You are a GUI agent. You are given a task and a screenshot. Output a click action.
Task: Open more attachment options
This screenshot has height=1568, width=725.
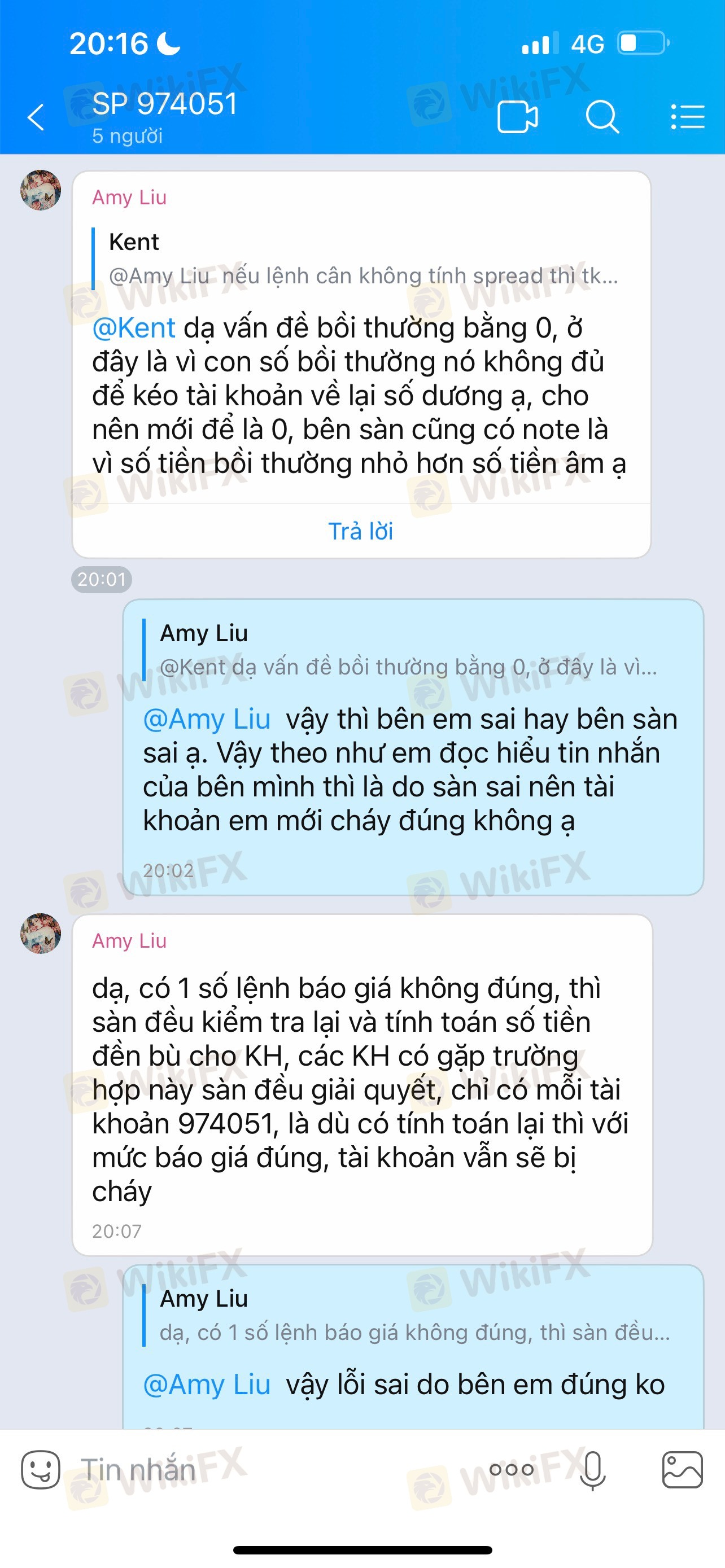(x=512, y=1470)
